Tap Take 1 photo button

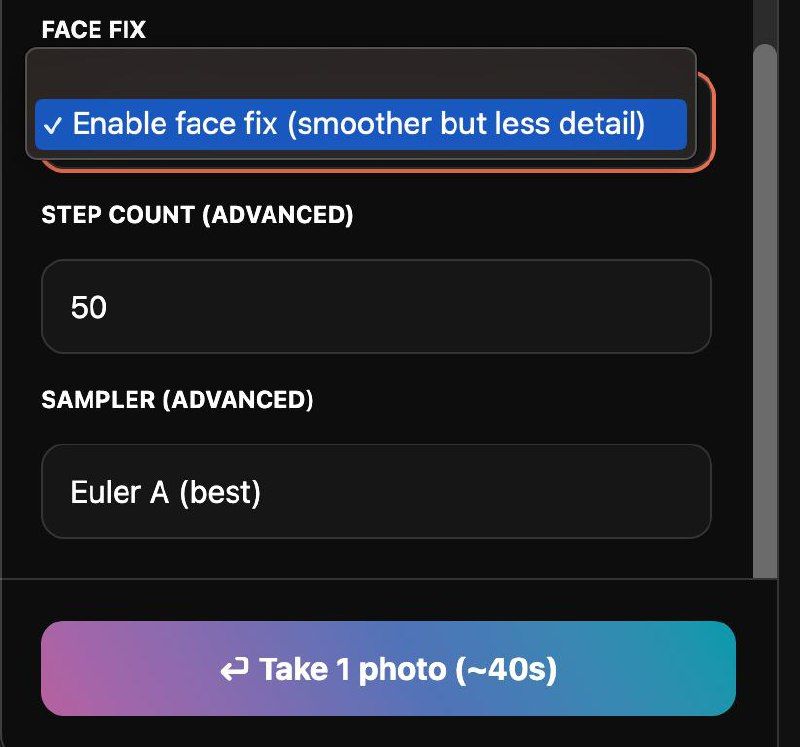[x=388, y=669]
